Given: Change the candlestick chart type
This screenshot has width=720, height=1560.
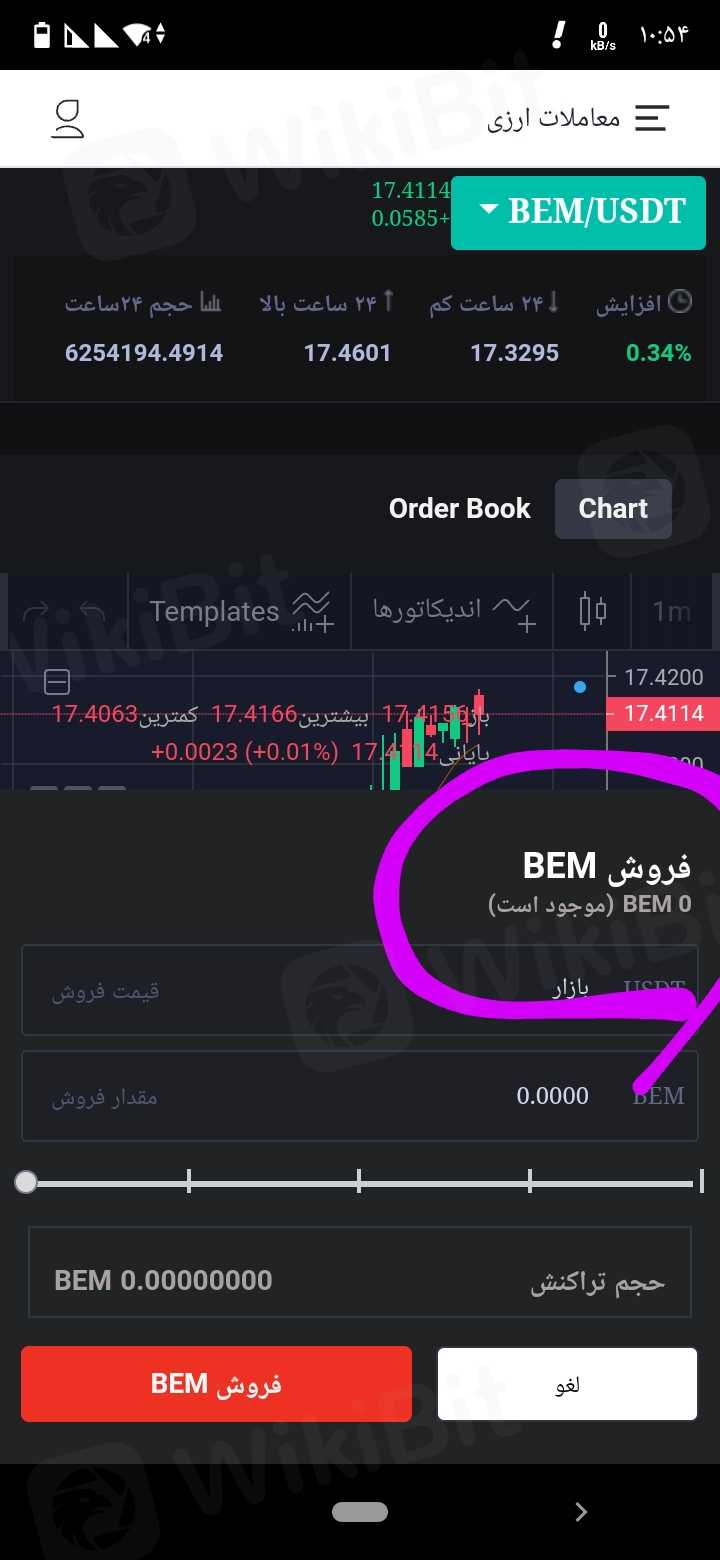Looking at the screenshot, I should [593, 611].
